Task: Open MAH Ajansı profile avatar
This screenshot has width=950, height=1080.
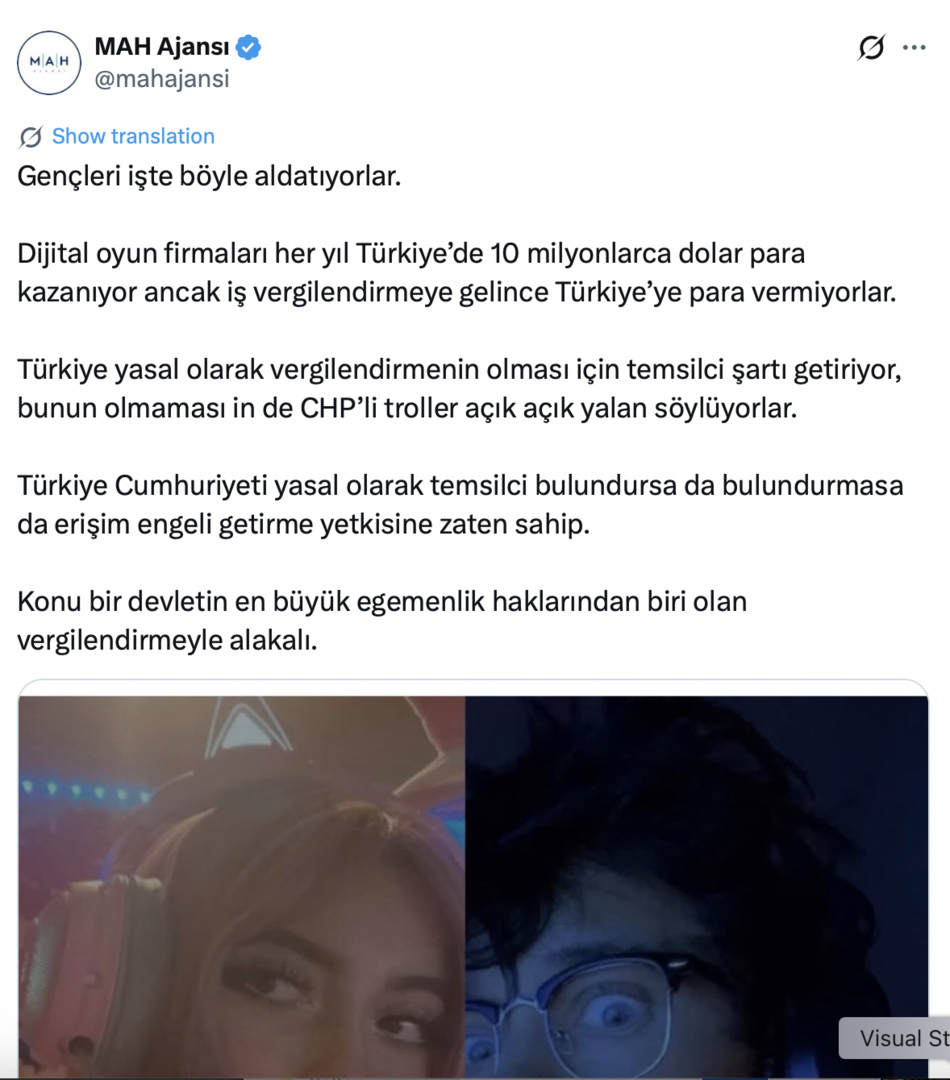Action: tap(49, 62)
